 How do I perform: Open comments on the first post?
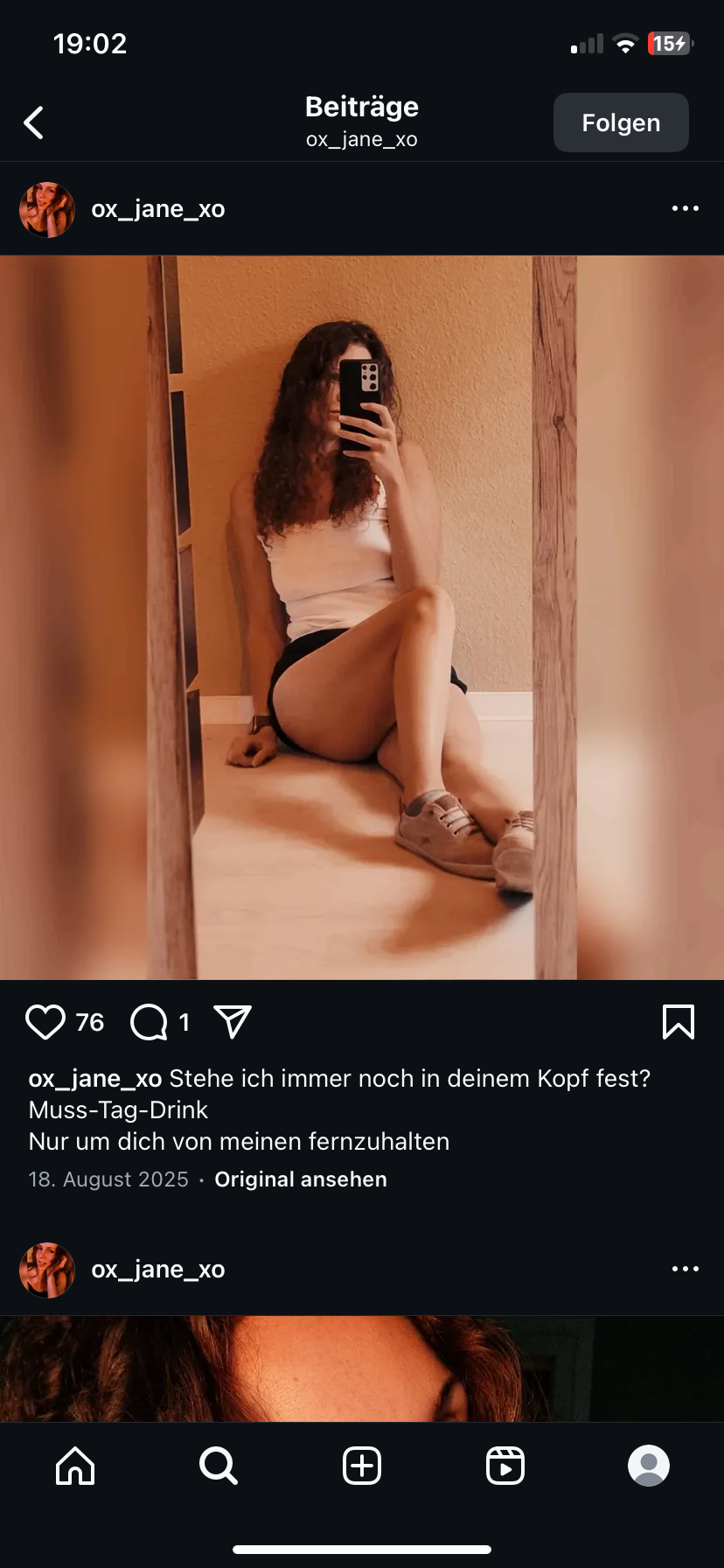(x=149, y=1022)
